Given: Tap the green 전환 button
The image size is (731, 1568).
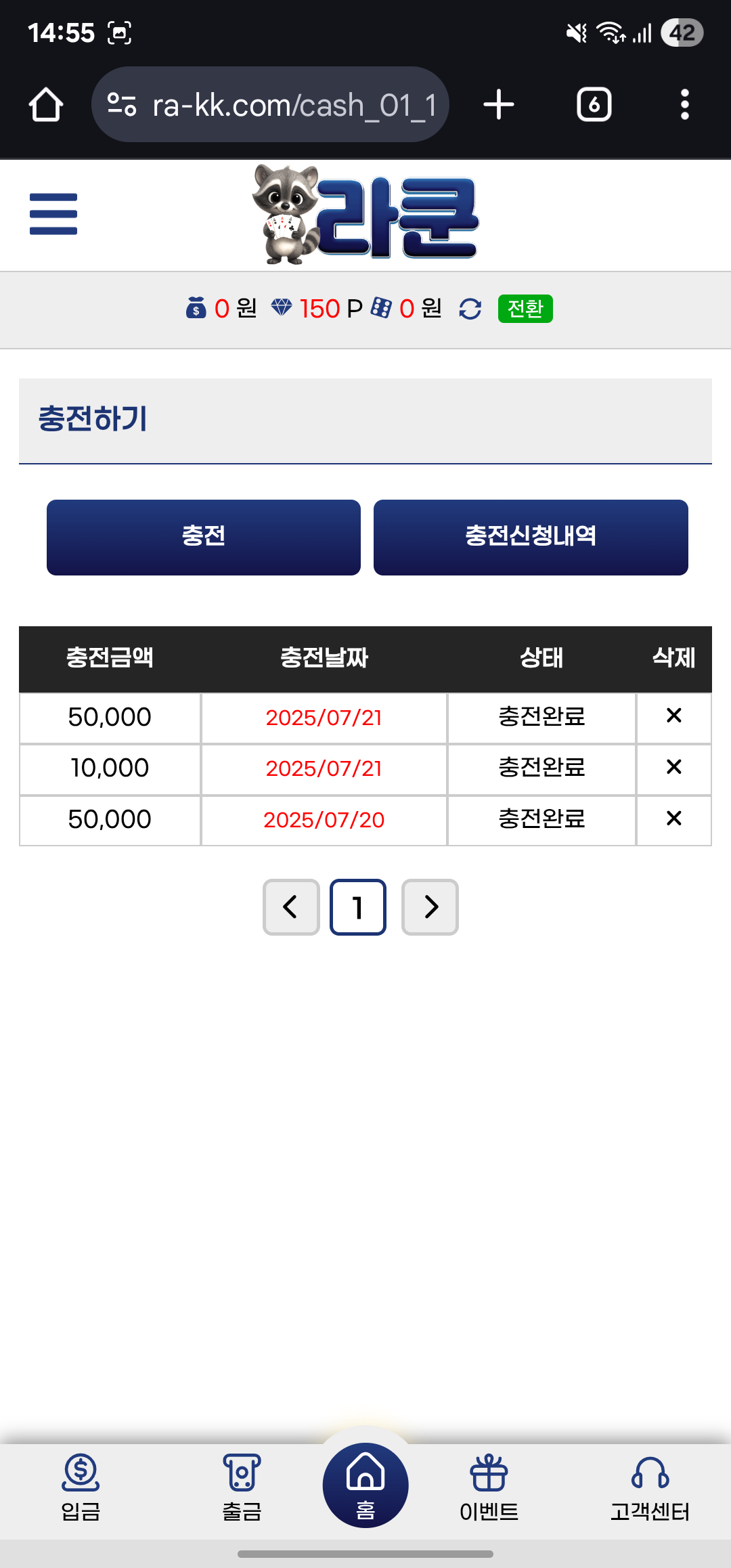Looking at the screenshot, I should [x=525, y=309].
